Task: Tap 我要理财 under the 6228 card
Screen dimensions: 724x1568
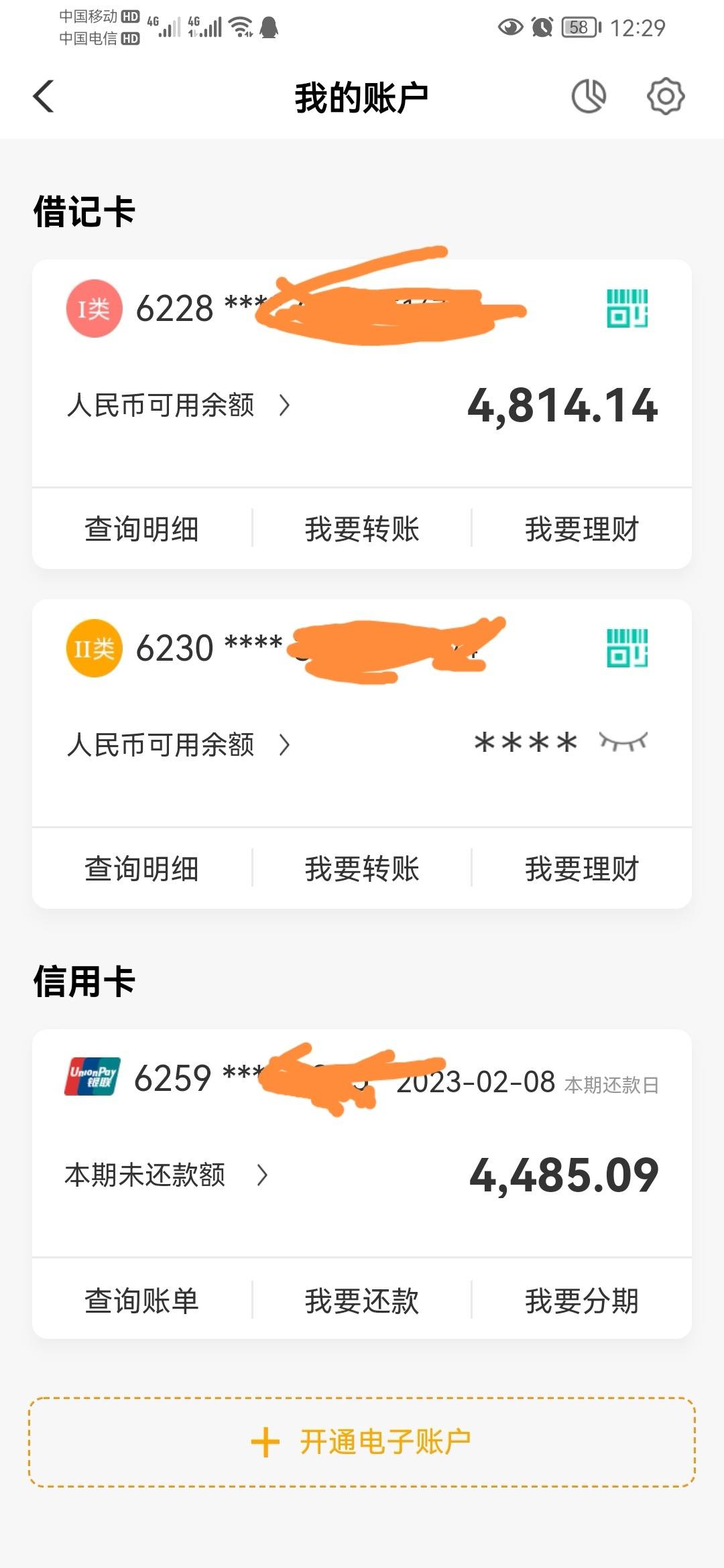Action: (582, 529)
